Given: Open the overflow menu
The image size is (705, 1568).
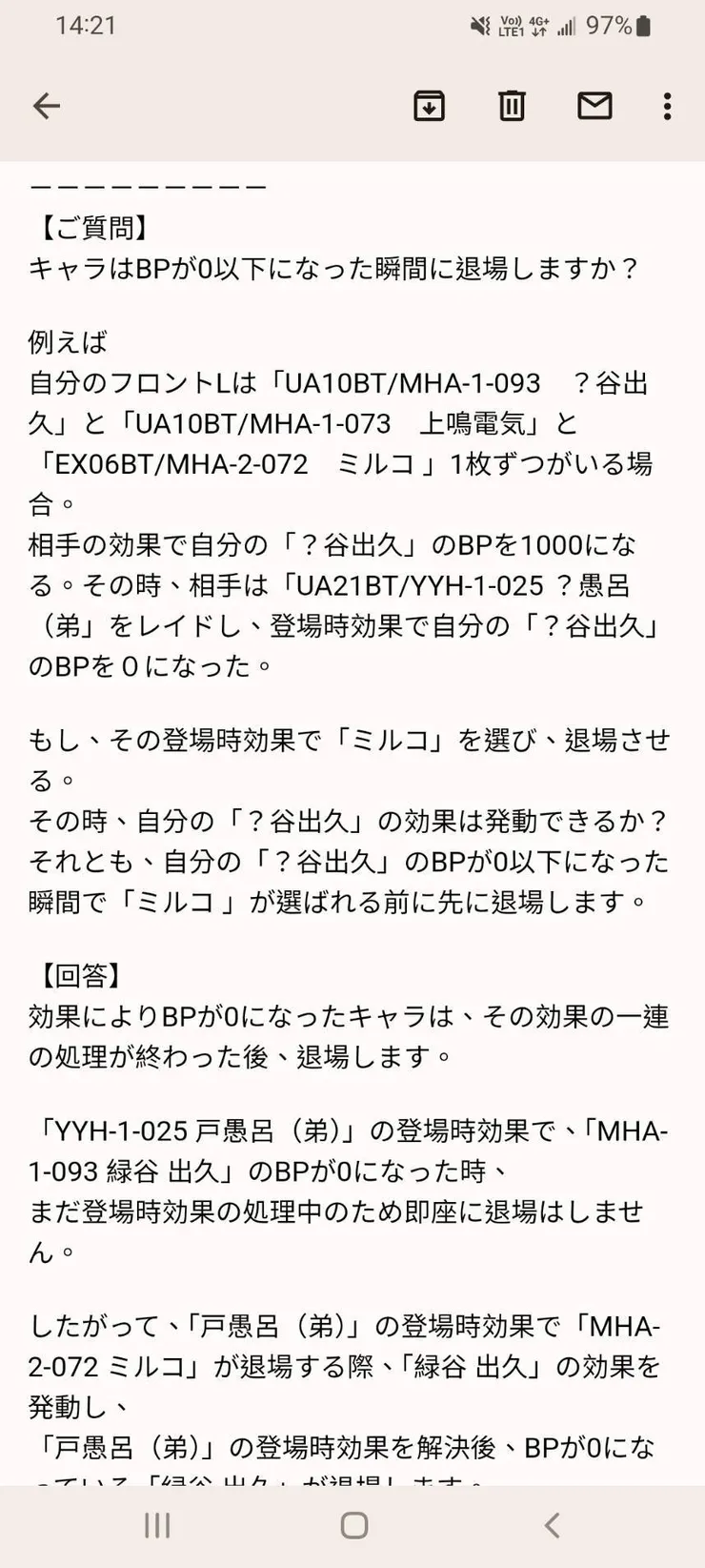Looking at the screenshot, I should point(667,106).
